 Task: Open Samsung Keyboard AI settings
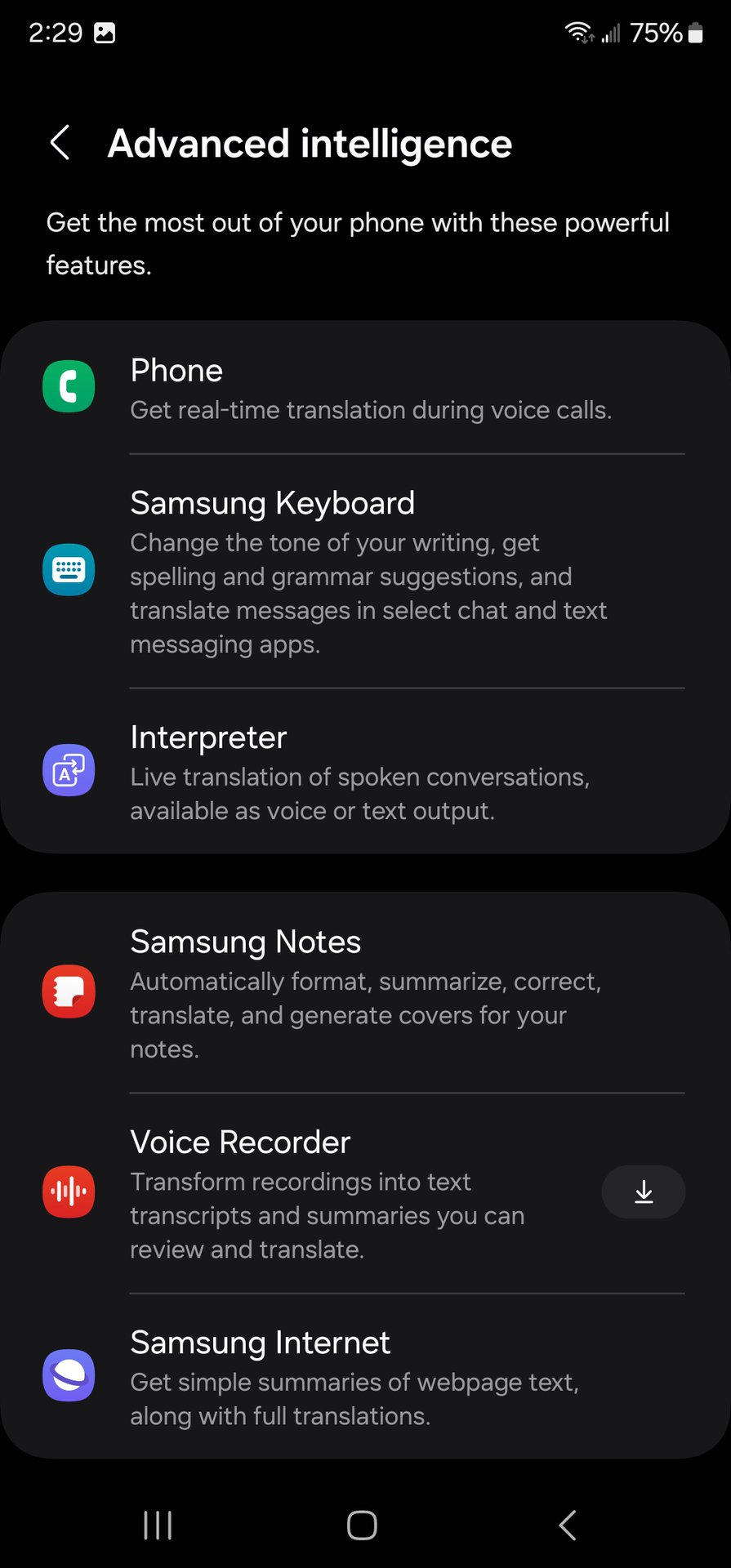[x=365, y=571]
